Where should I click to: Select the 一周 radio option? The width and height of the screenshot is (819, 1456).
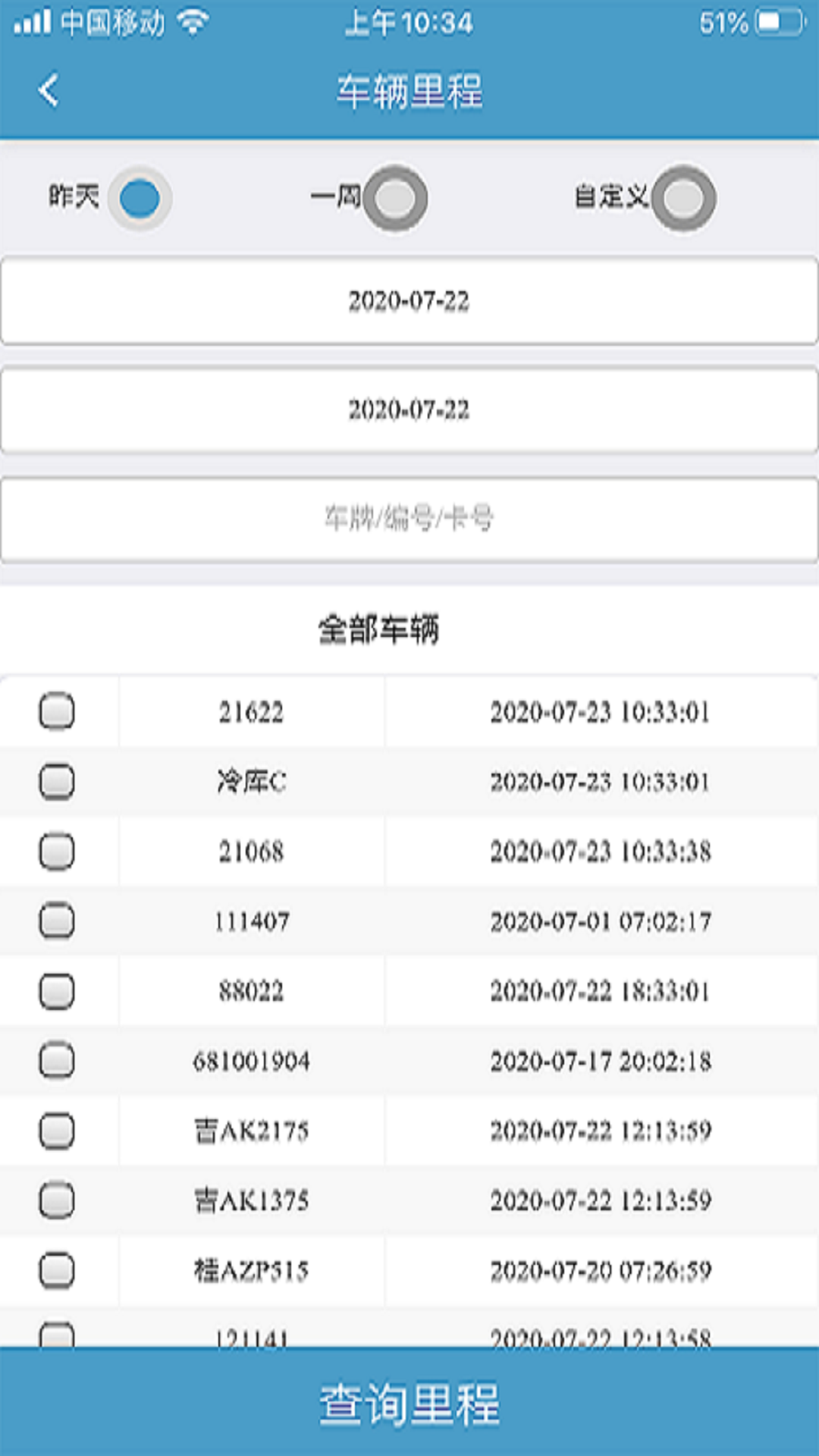point(395,199)
